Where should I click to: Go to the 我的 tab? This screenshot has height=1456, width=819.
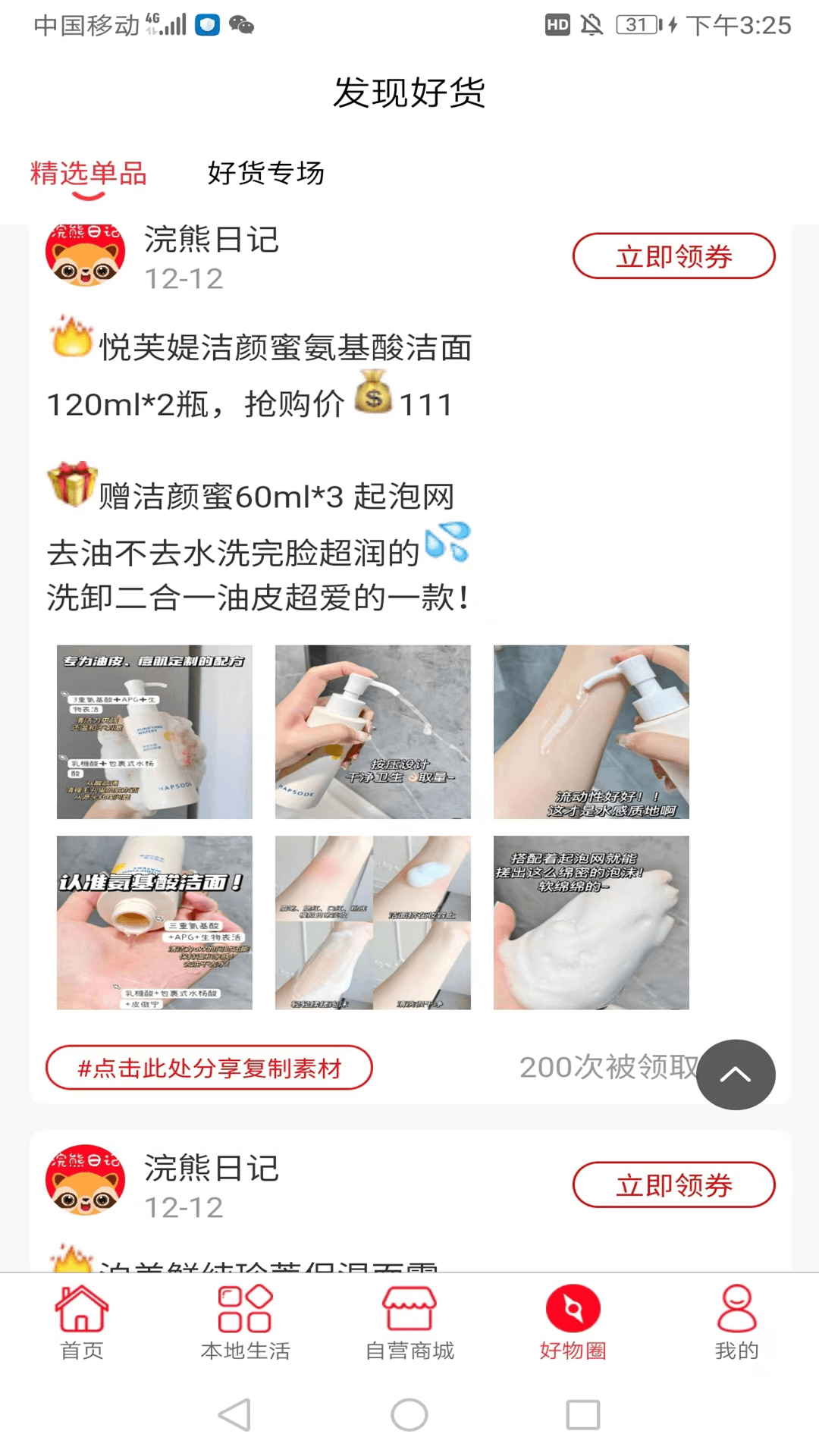click(x=736, y=1323)
